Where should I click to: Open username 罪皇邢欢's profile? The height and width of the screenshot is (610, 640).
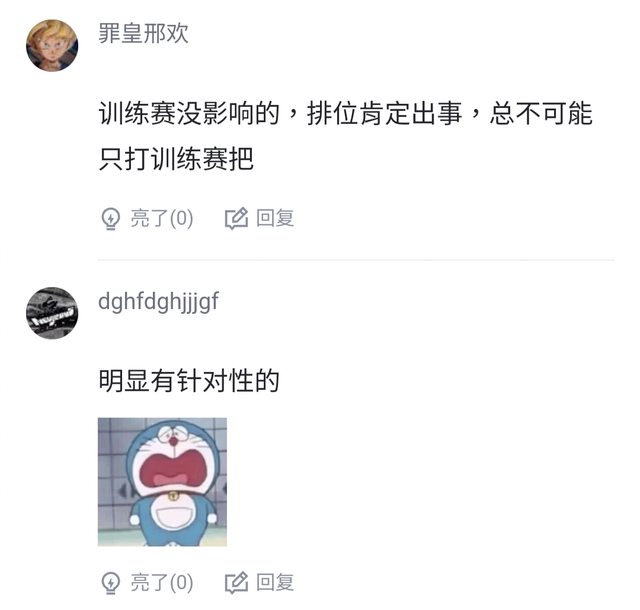coord(143,33)
